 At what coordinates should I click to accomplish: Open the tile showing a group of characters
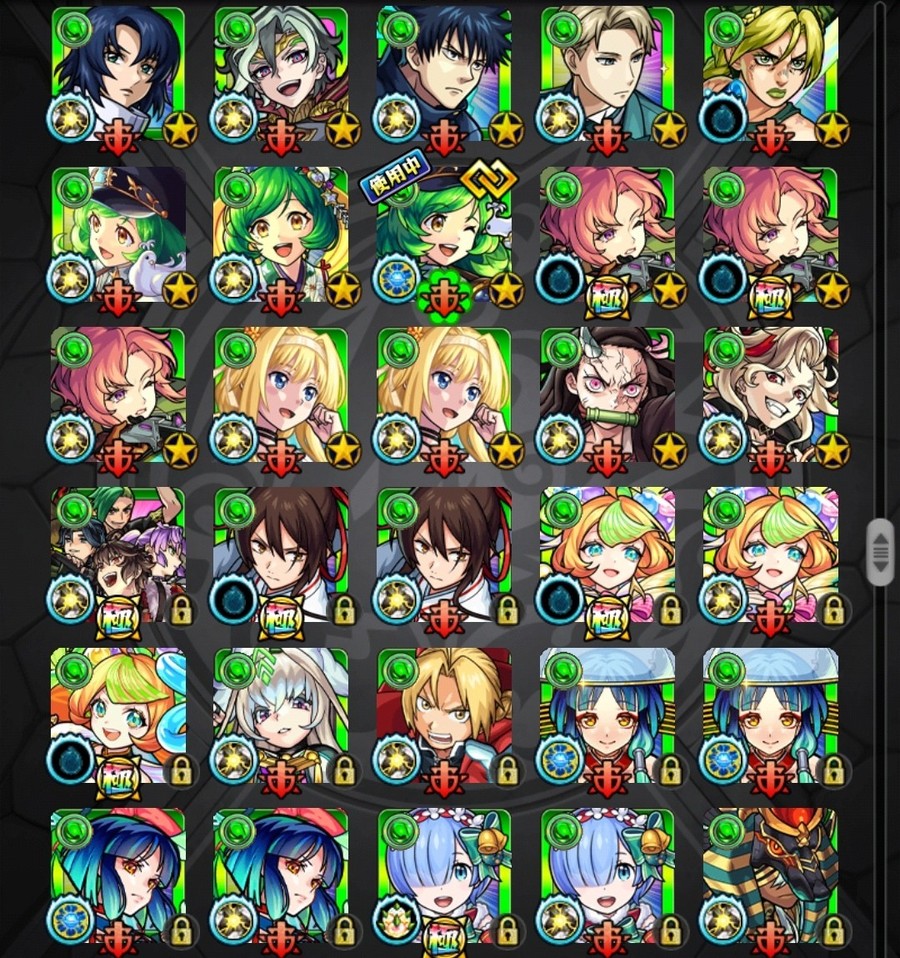pos(118,555)
